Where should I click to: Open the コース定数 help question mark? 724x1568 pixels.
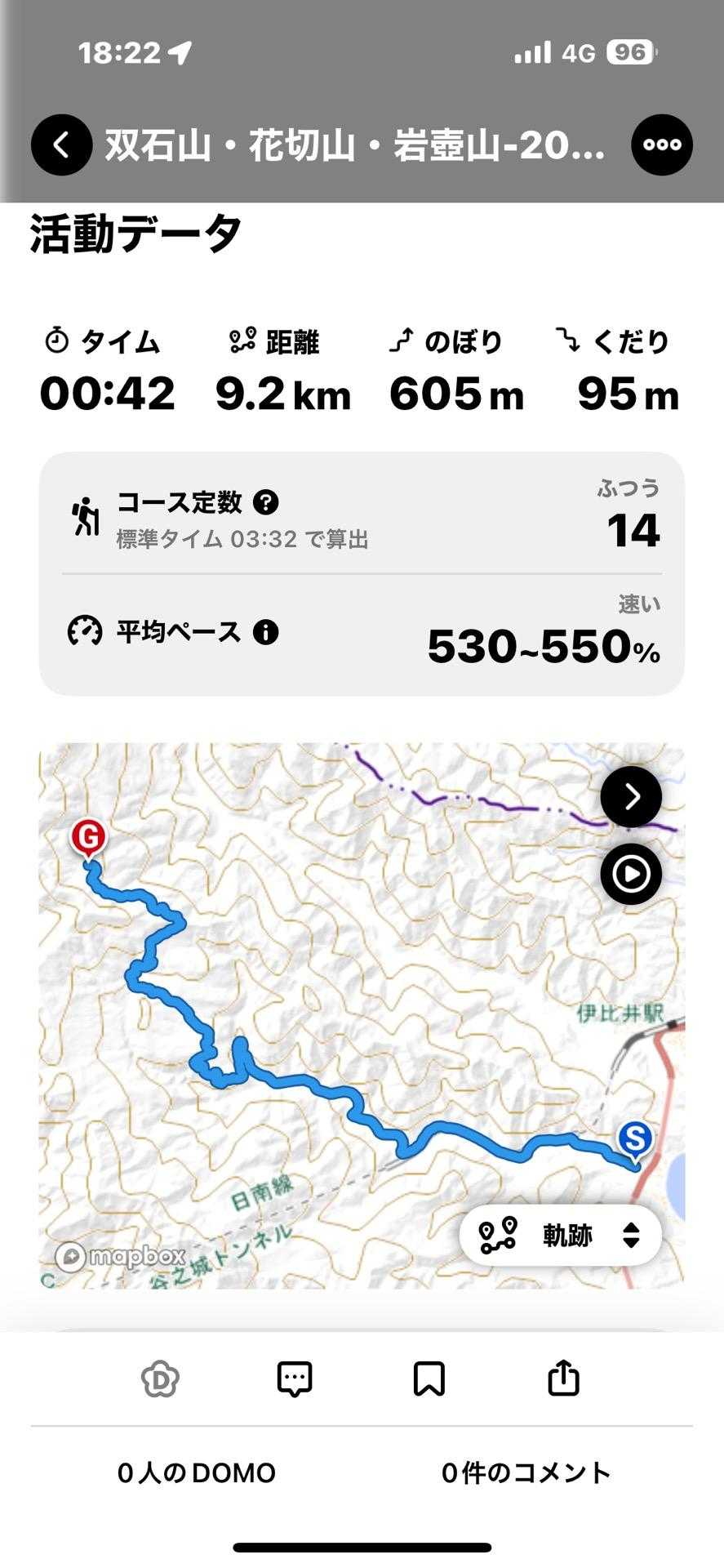[265, 502]
